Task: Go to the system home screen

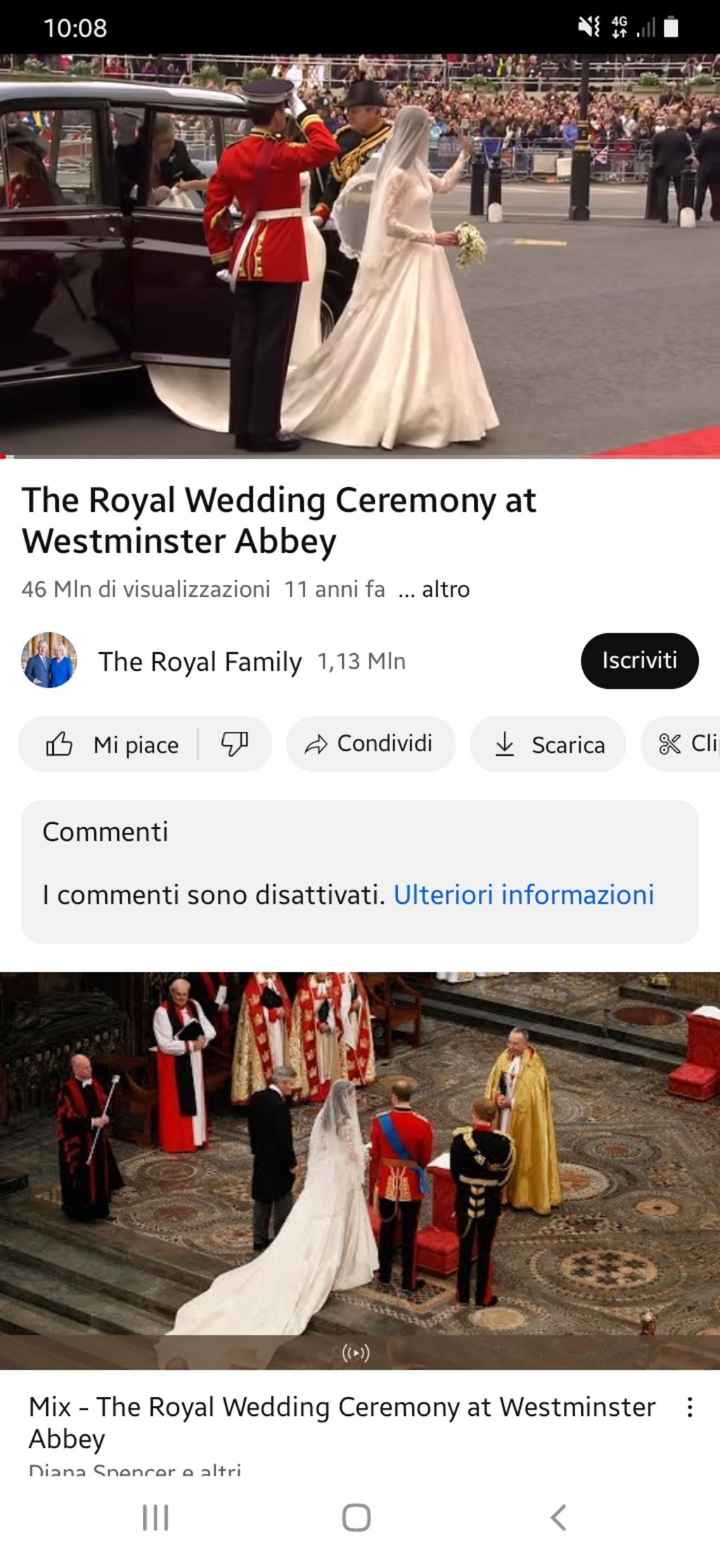Action: coord(357,1517)
